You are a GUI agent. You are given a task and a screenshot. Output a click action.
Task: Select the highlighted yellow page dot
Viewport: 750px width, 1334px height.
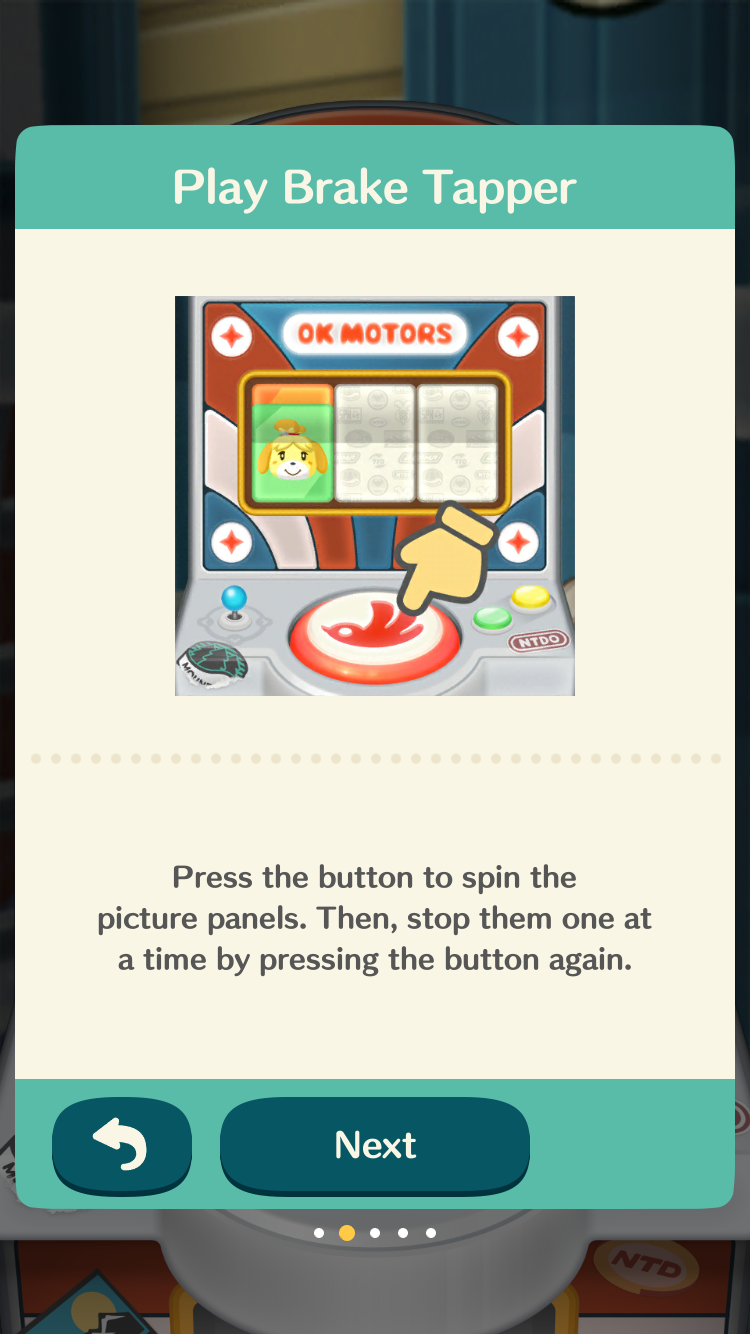point(347,1232)
